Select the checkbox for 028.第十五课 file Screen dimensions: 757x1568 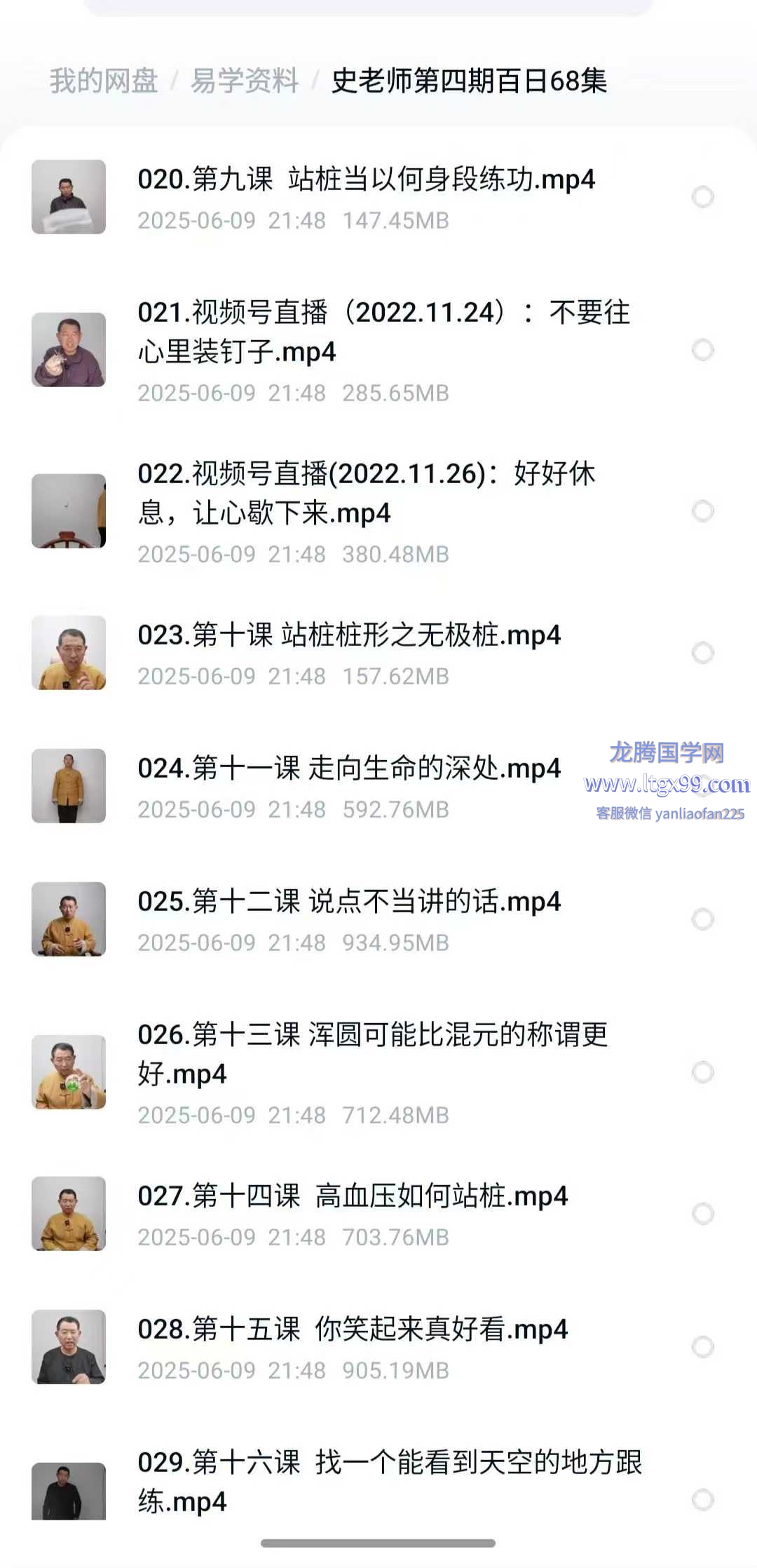click(702, 1347)
